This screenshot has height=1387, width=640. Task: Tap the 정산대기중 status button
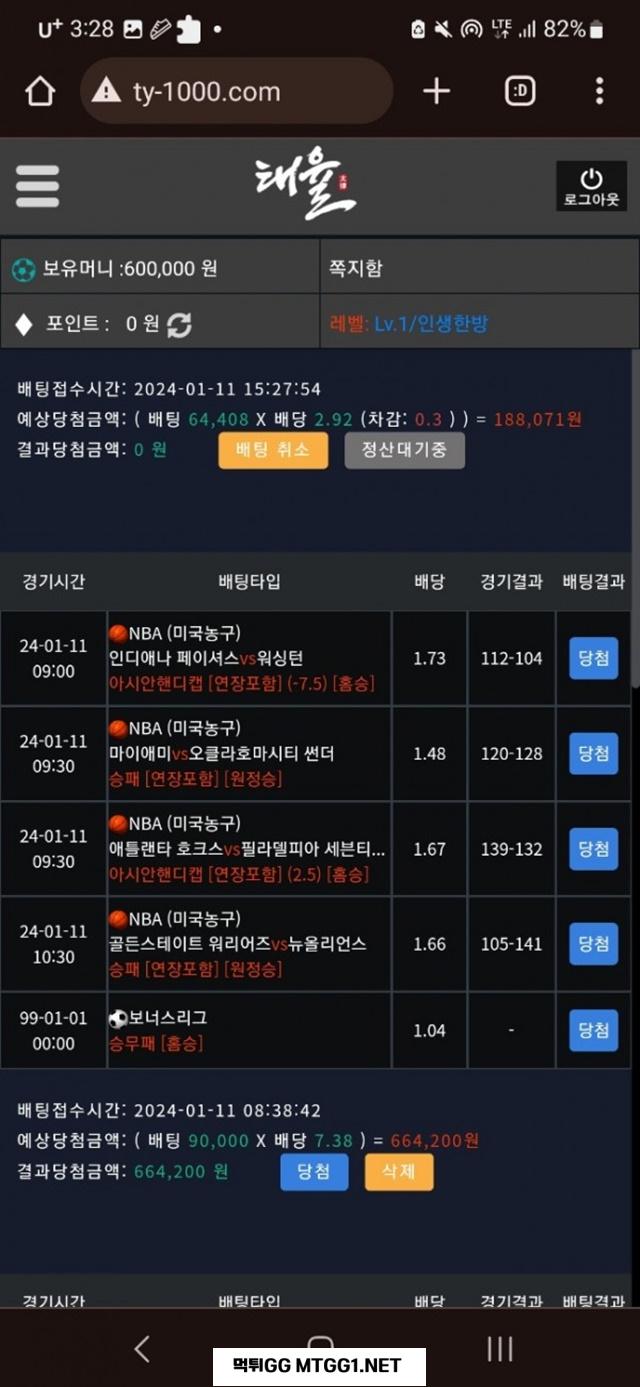(404, 450)
